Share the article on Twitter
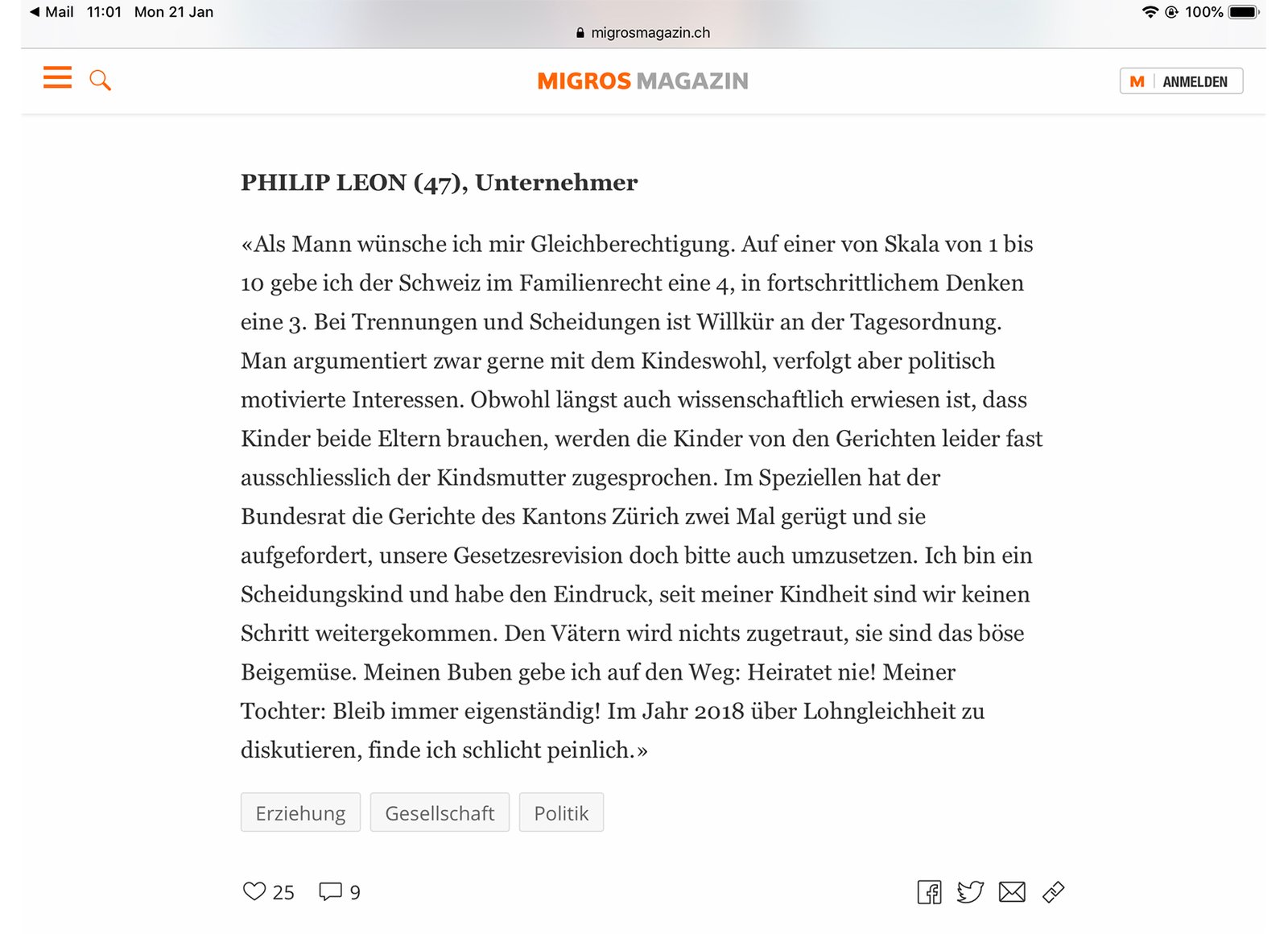The width and height of the screenshot is (1288, 934). 970,892
